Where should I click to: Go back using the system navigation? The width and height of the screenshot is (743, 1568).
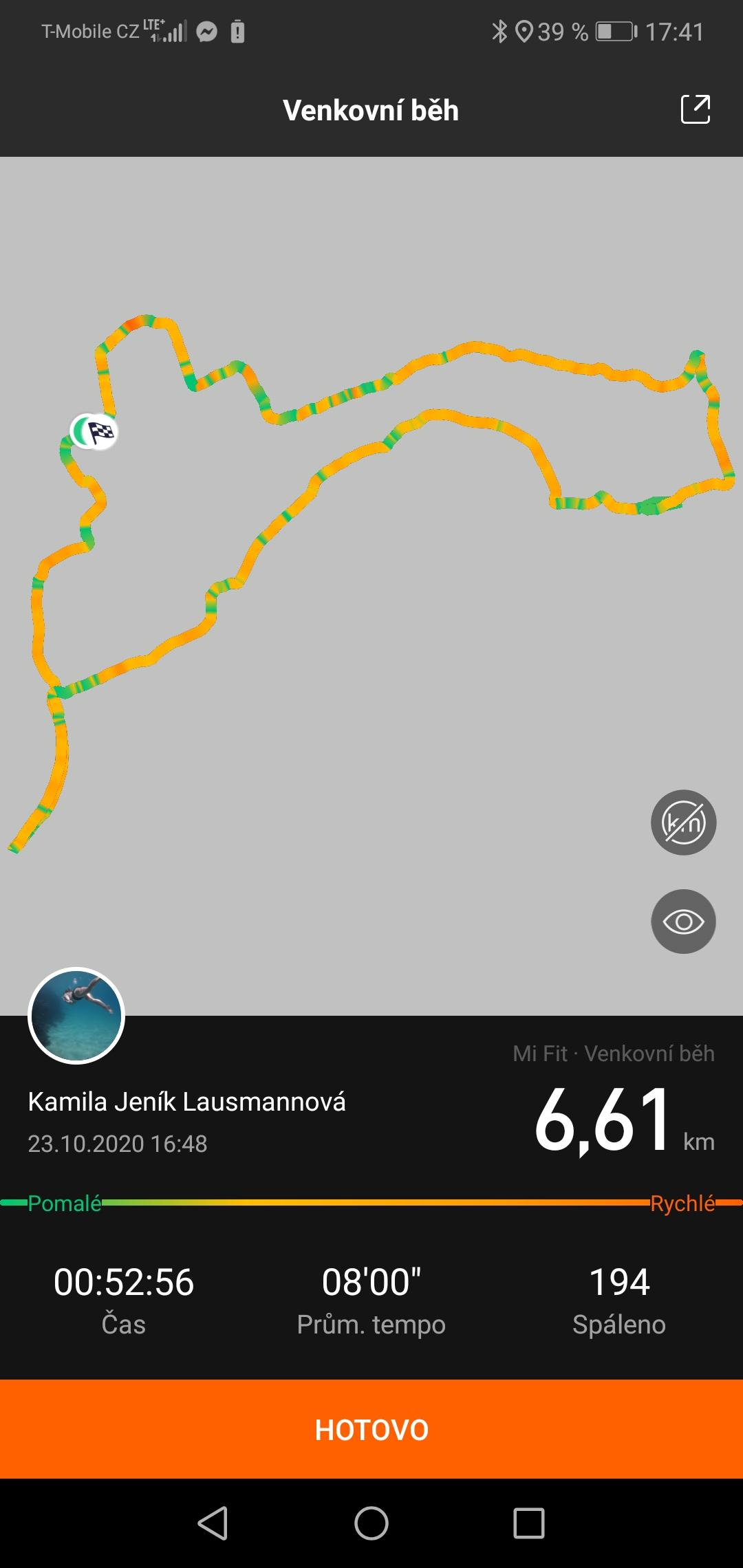(x=213, y=1523)
